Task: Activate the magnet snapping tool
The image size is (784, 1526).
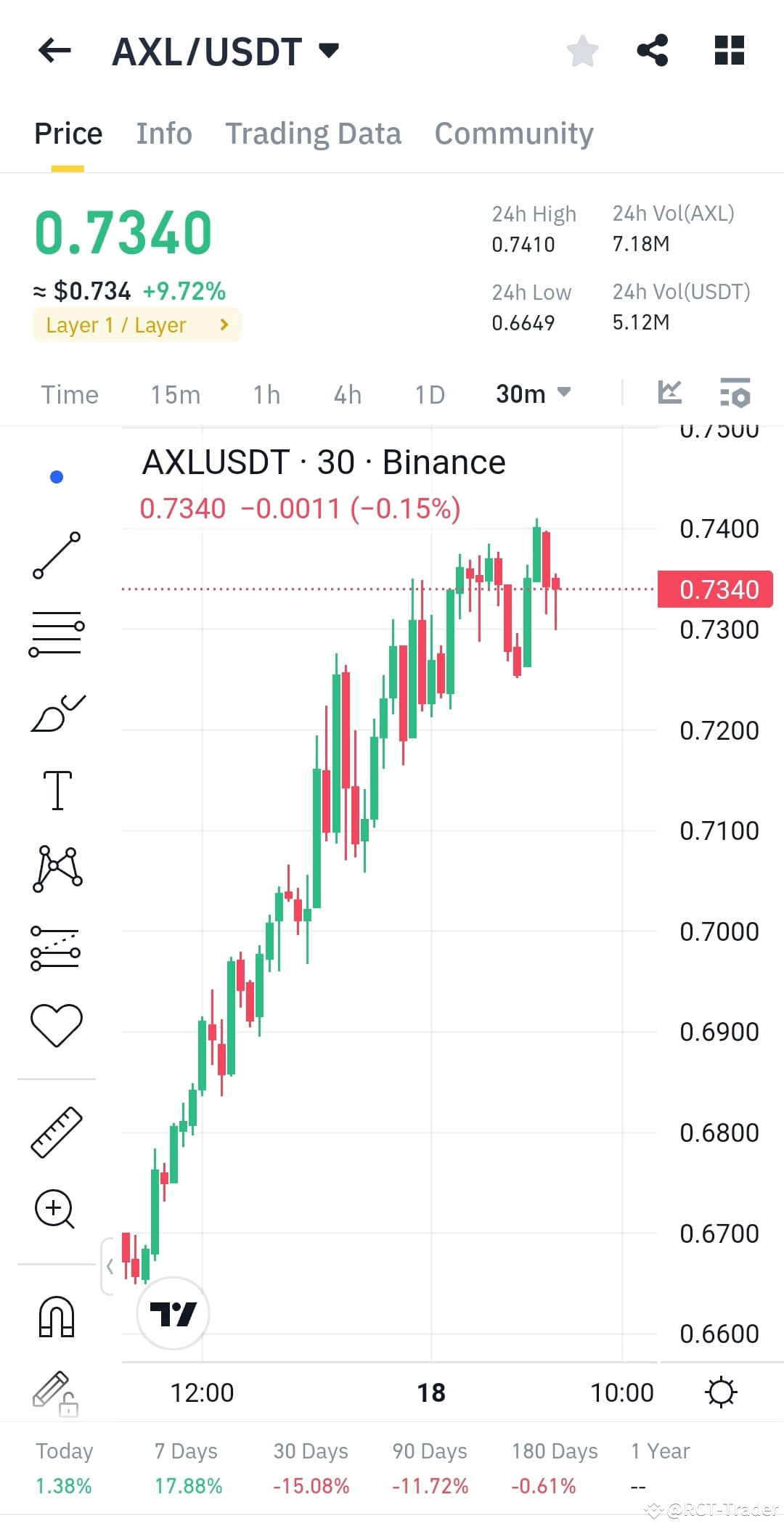Action: pos(57,1315)
